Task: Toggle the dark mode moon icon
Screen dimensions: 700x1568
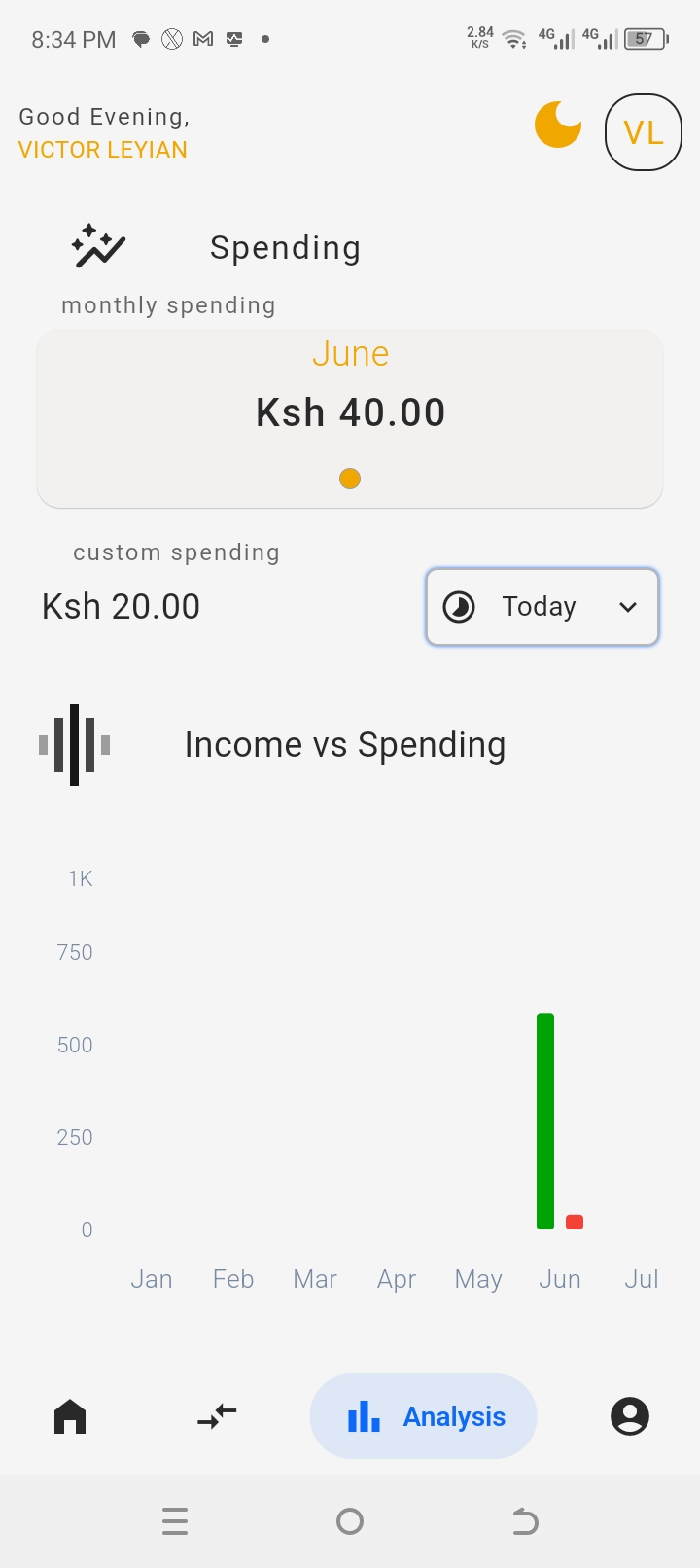Action: [558, 126]
